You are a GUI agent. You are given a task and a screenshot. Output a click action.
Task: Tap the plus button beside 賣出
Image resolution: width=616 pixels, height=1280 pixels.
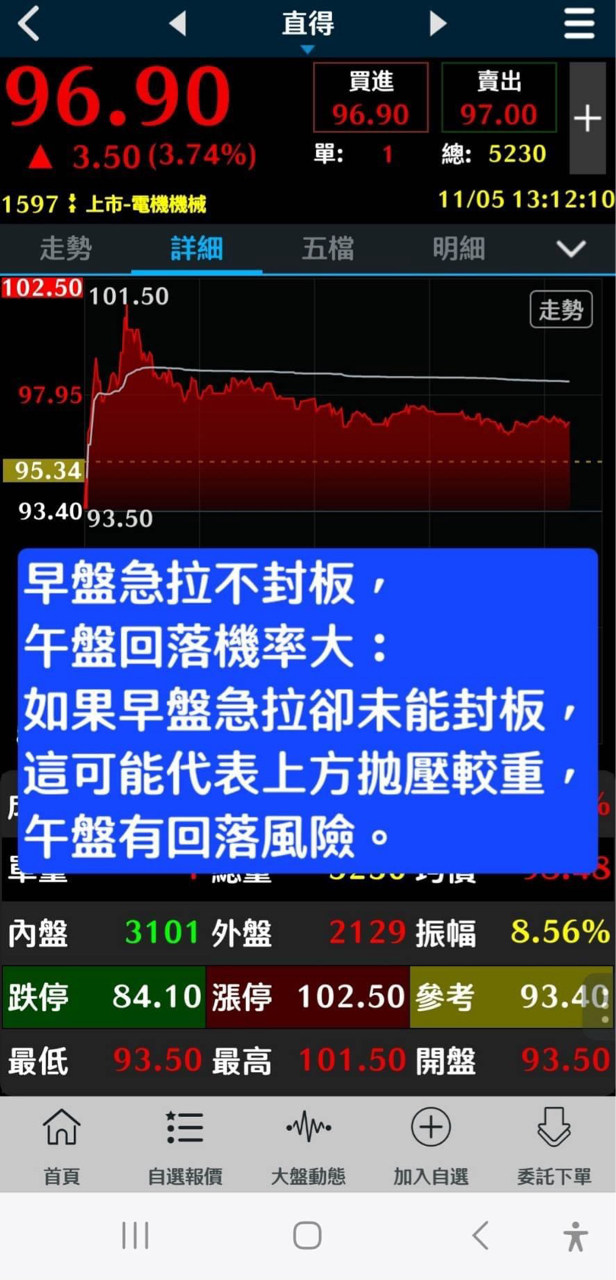(587, 118)
